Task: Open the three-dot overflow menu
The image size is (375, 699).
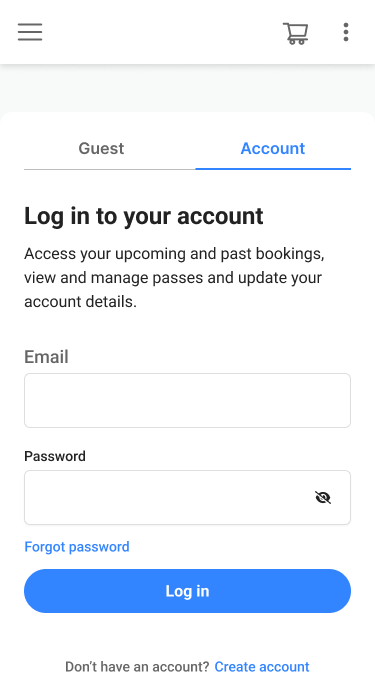Action: click(346, 32)
